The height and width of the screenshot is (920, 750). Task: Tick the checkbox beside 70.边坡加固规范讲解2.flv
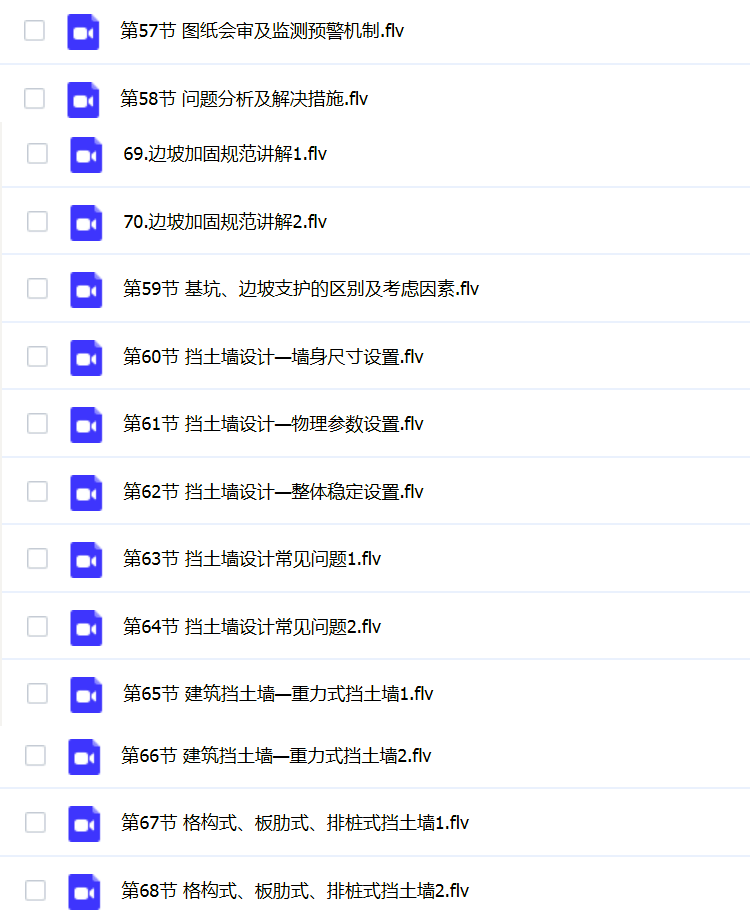pyautogui.click(x=37, y=221)
